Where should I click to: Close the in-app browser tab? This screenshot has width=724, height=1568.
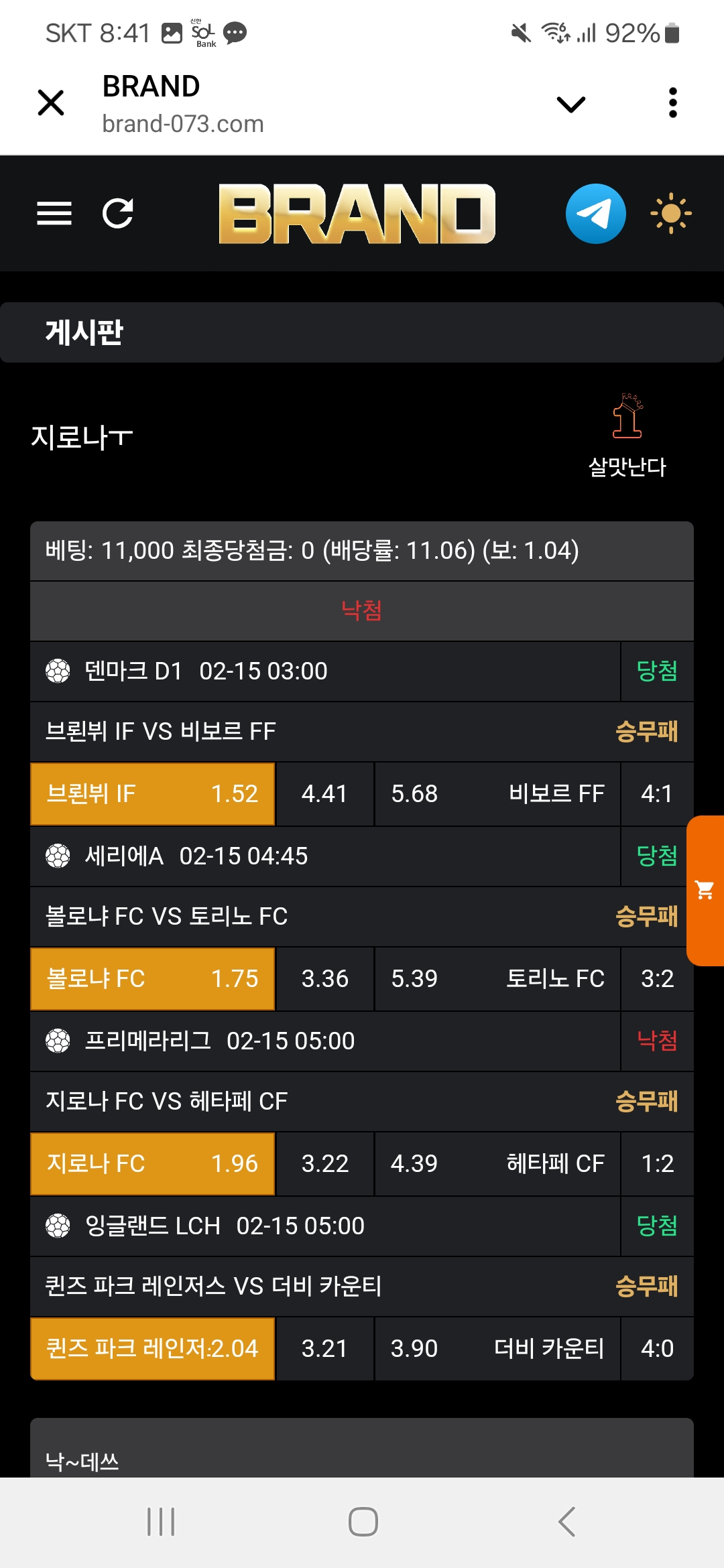(x=51, y=103)
